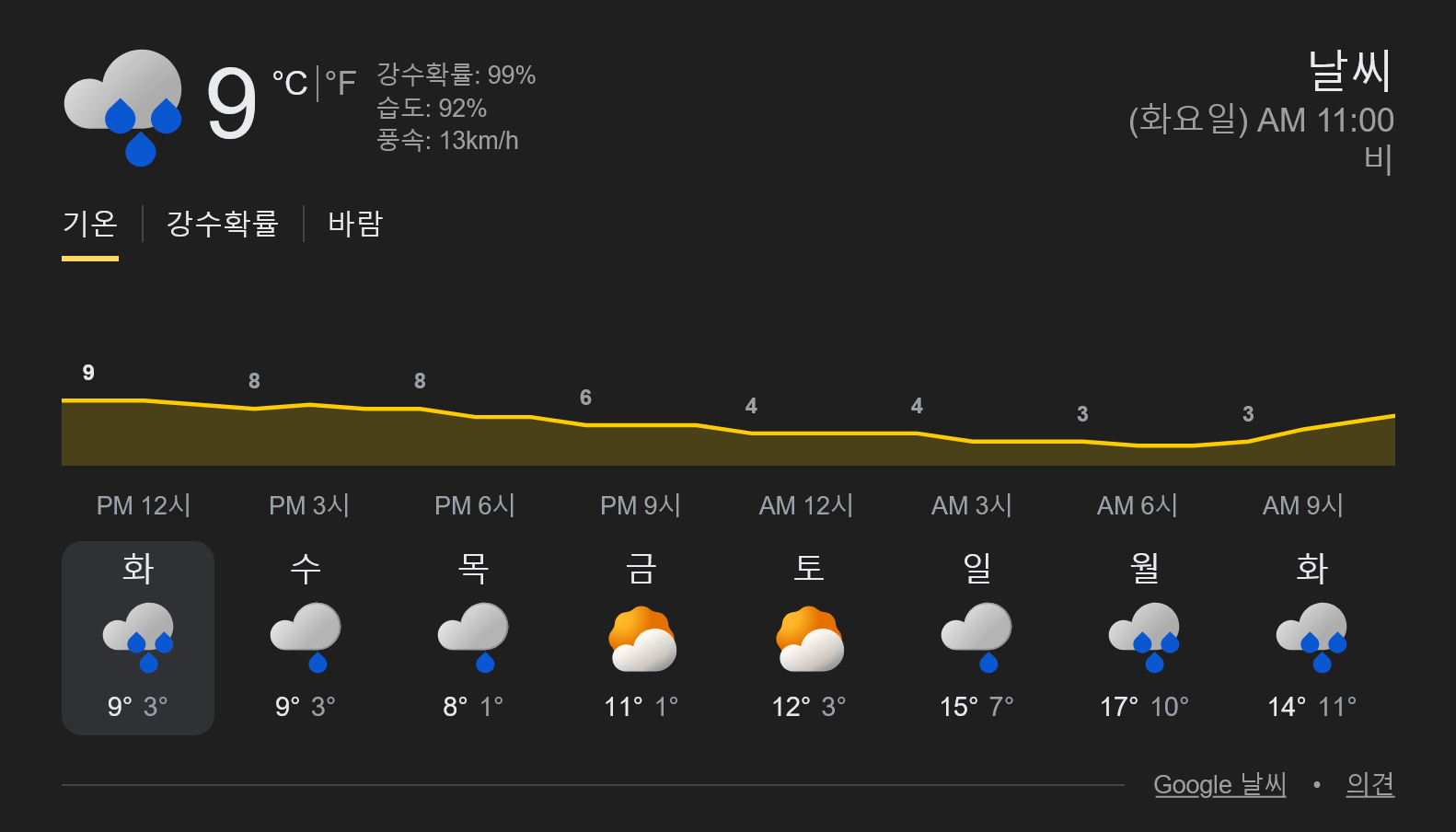Select the 수 day forecast
The width and height of the screenshot is (1456, 832).
[x=306, y=638]
